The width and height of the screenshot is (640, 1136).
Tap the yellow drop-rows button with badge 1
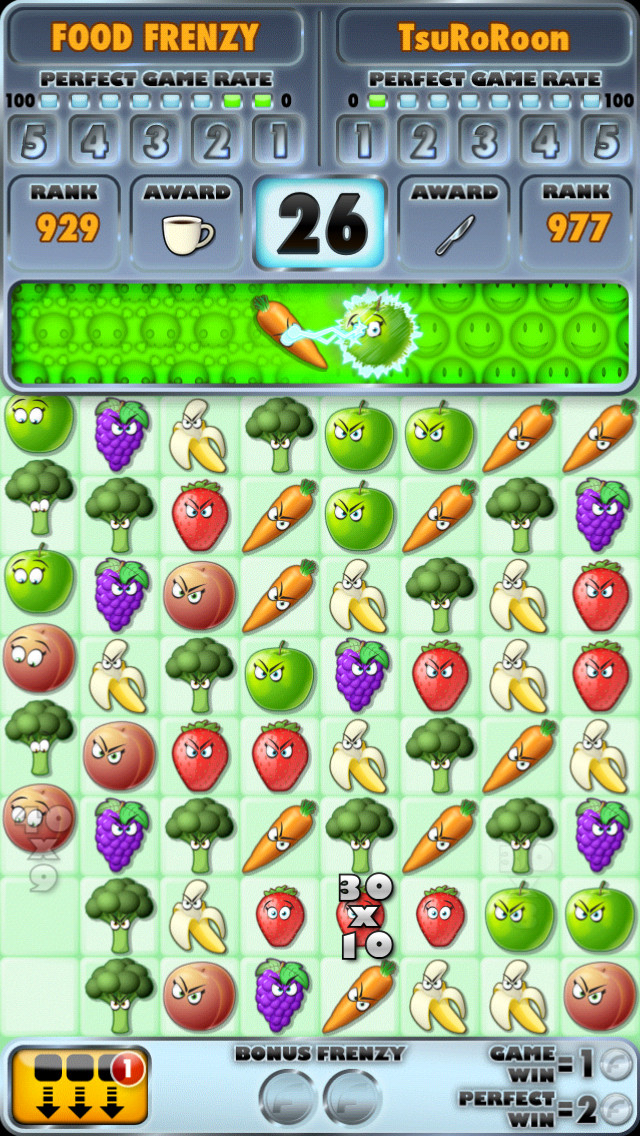tap(79, 1085)
